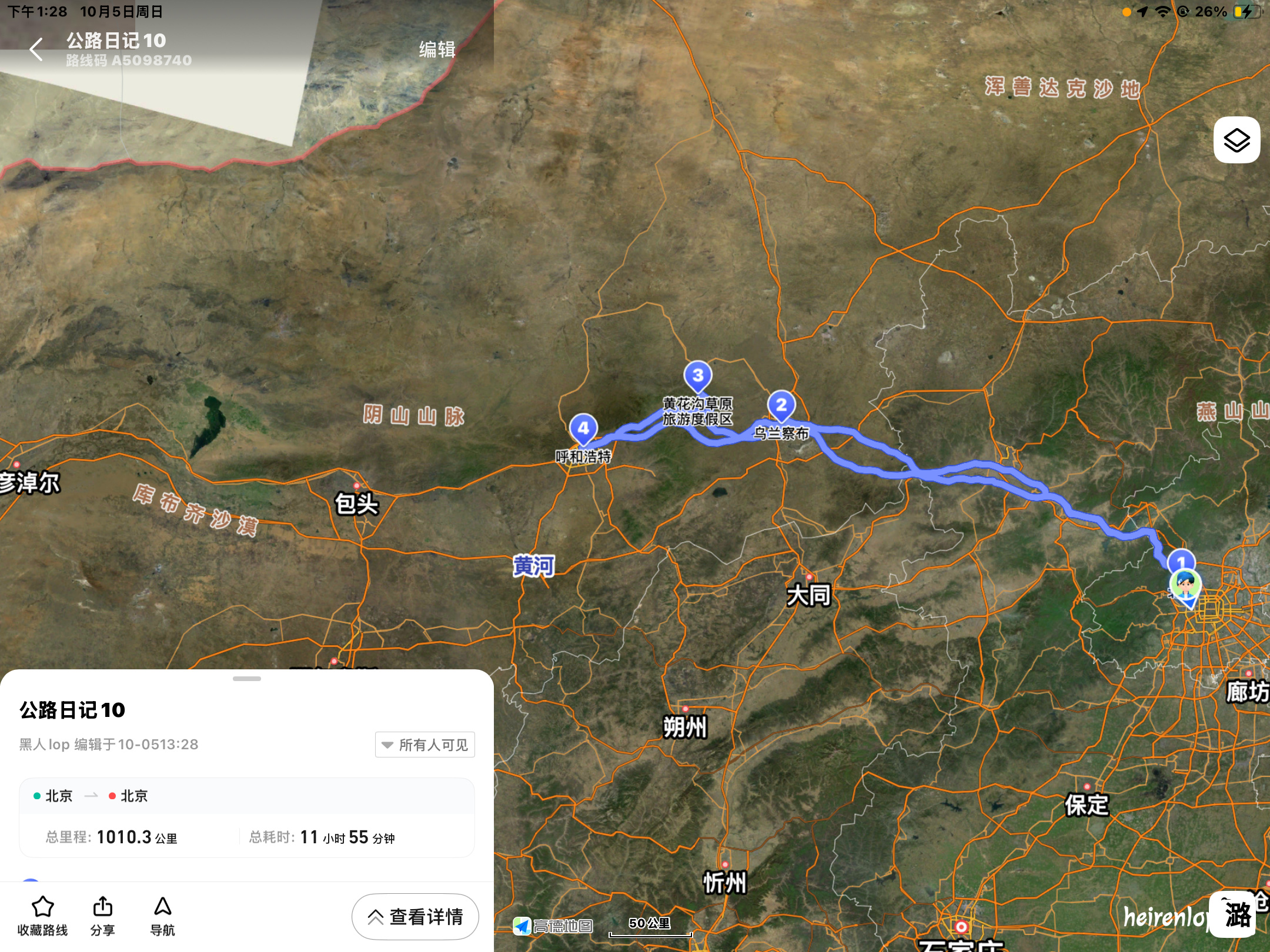Open the map layers switcher
Screen dimensions: 1270x952
pyautogui.click(x=1236, y=140)
